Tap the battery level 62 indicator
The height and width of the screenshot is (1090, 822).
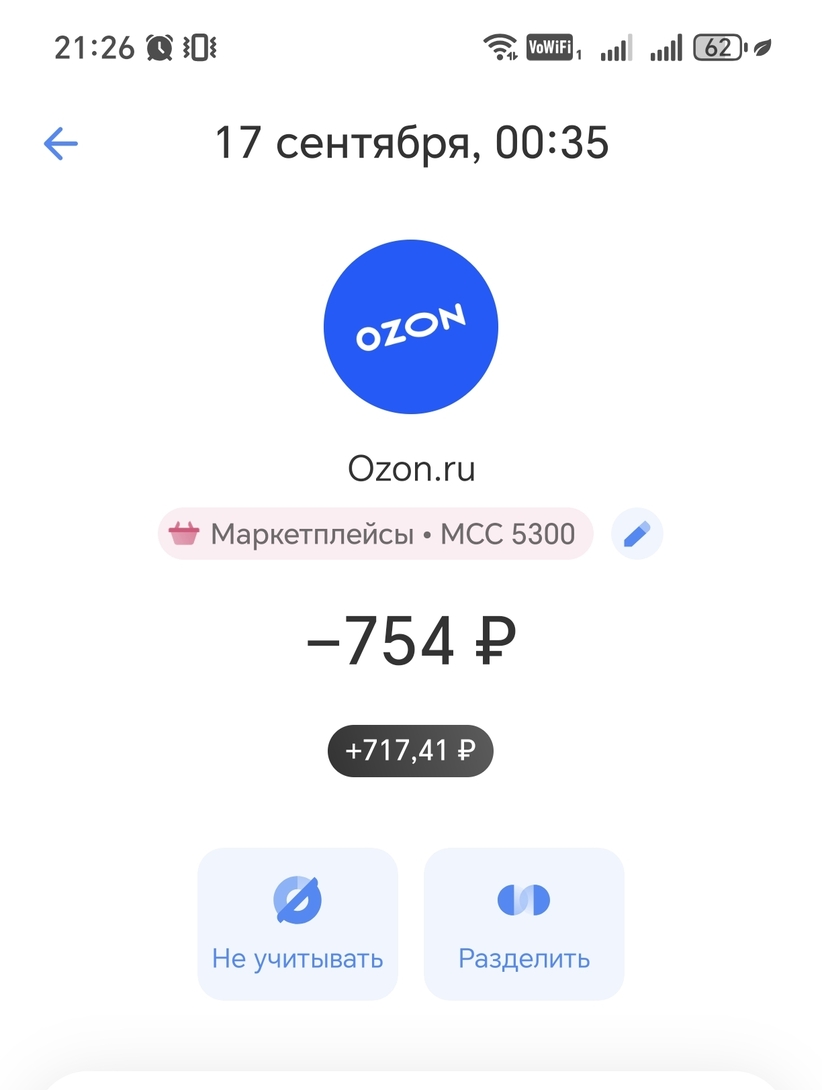coord(716,46)
